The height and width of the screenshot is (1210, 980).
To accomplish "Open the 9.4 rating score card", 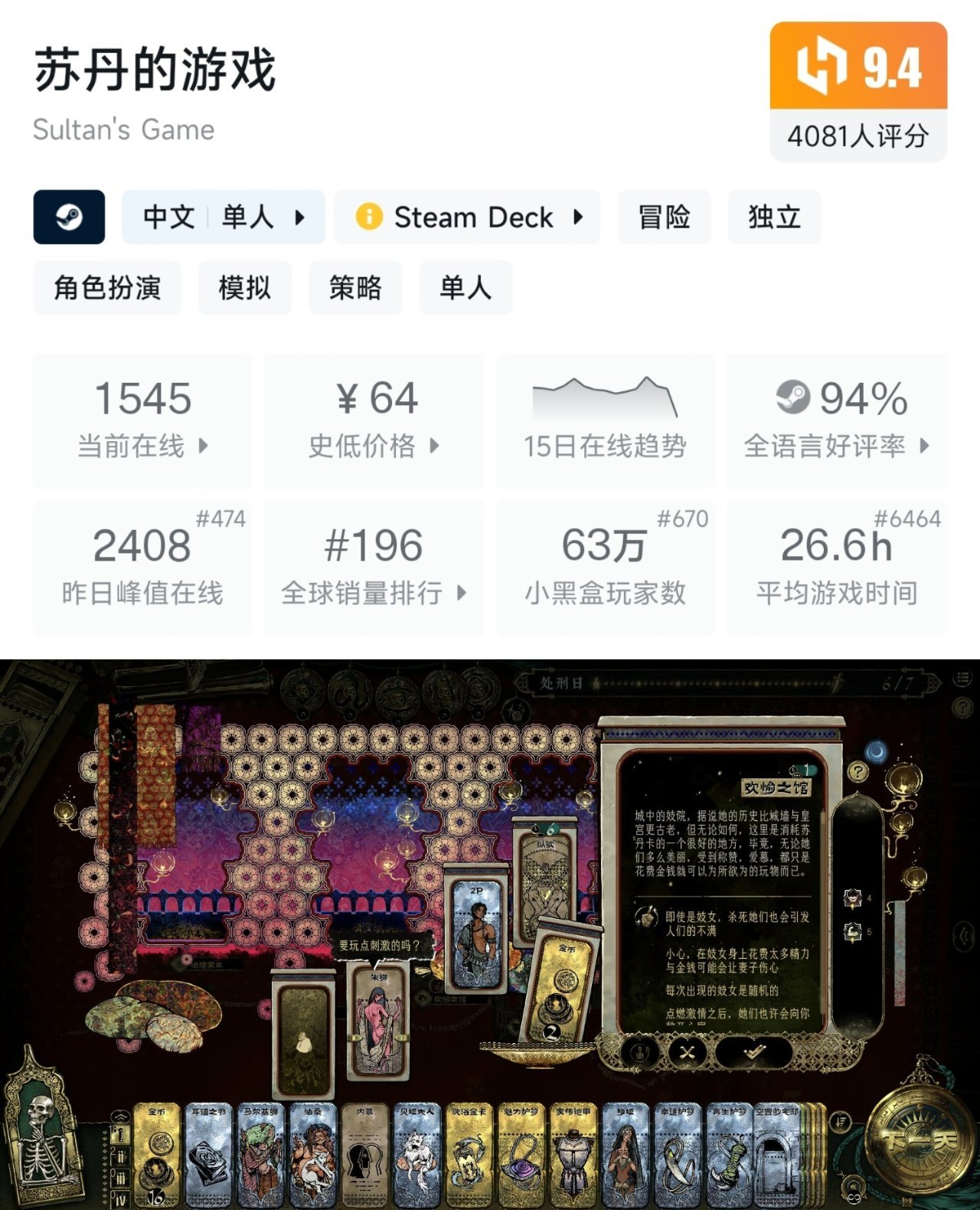I will (x=858, y=92).
